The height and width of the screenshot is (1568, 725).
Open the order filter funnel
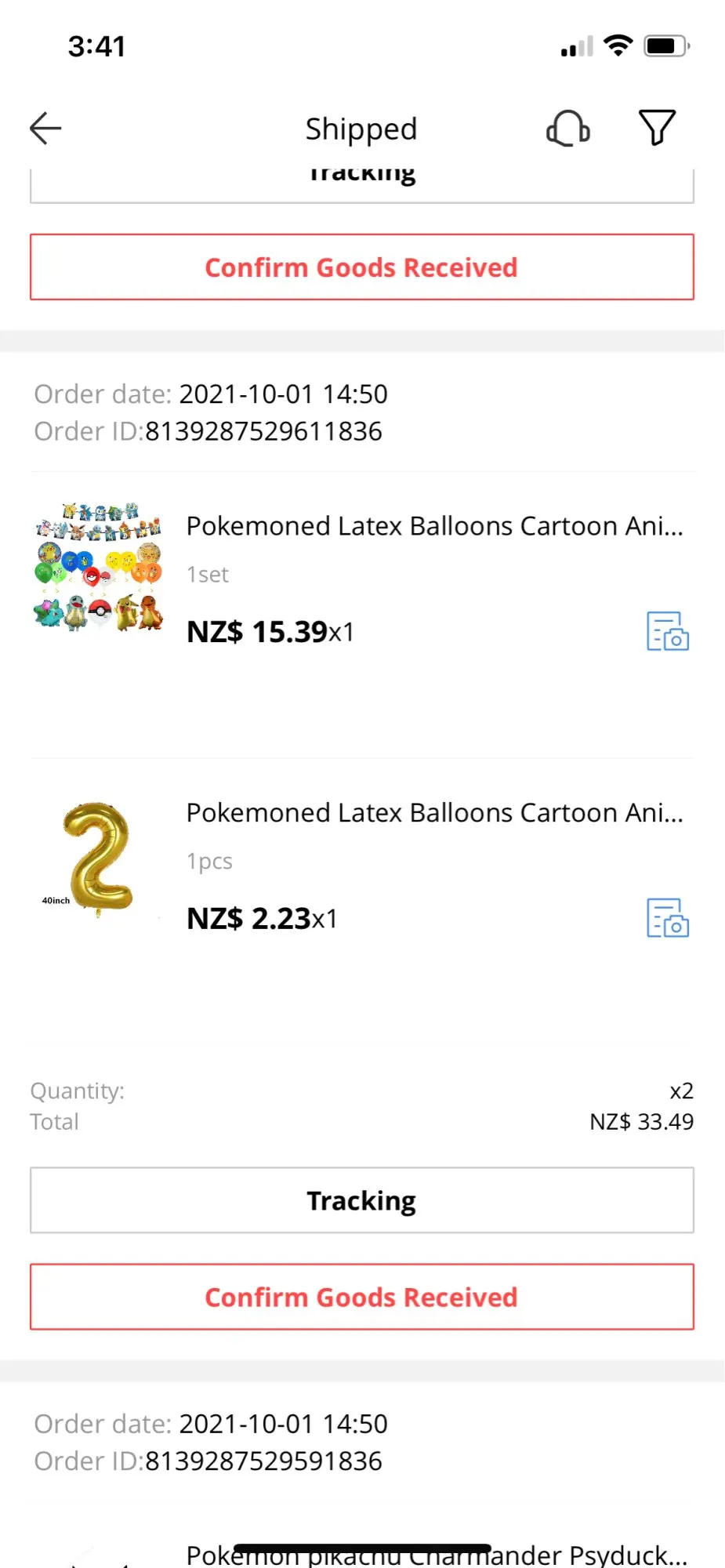pyautogui.click(x=657, y=128)
